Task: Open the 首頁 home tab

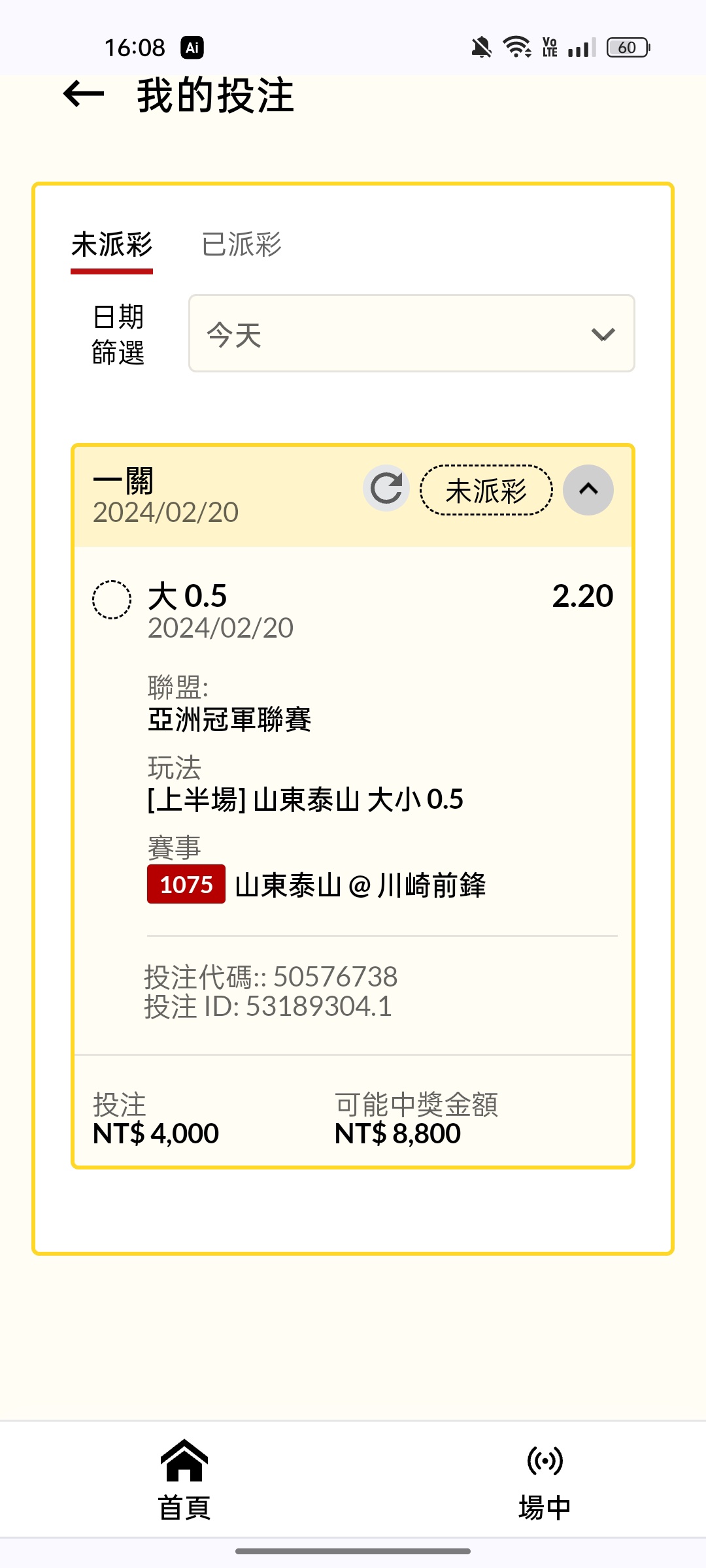Action: coord(184,1479)
